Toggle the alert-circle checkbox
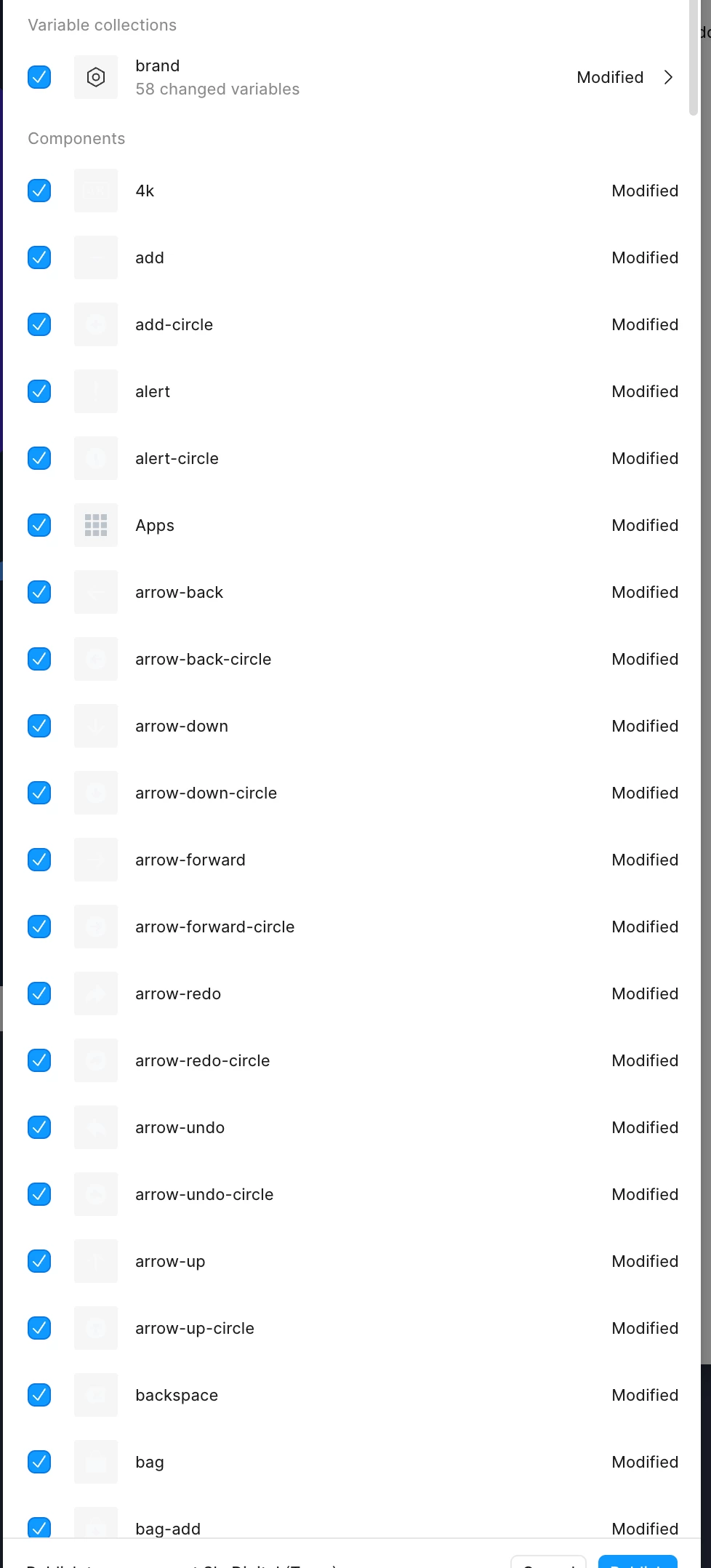711x1568 pixels. (x=39, y=458)
